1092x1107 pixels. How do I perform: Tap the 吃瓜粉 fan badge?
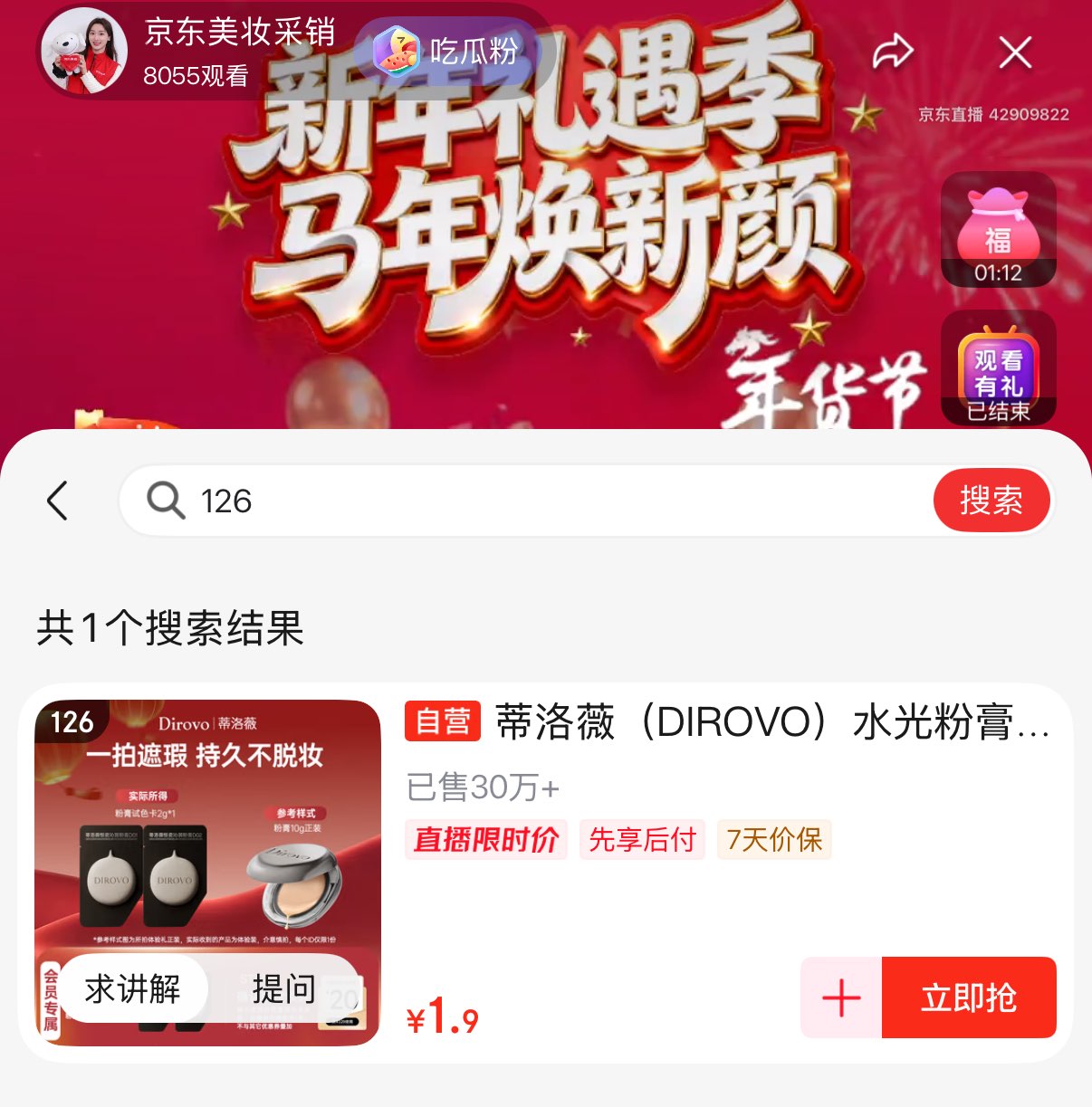(x=447, y=52)
